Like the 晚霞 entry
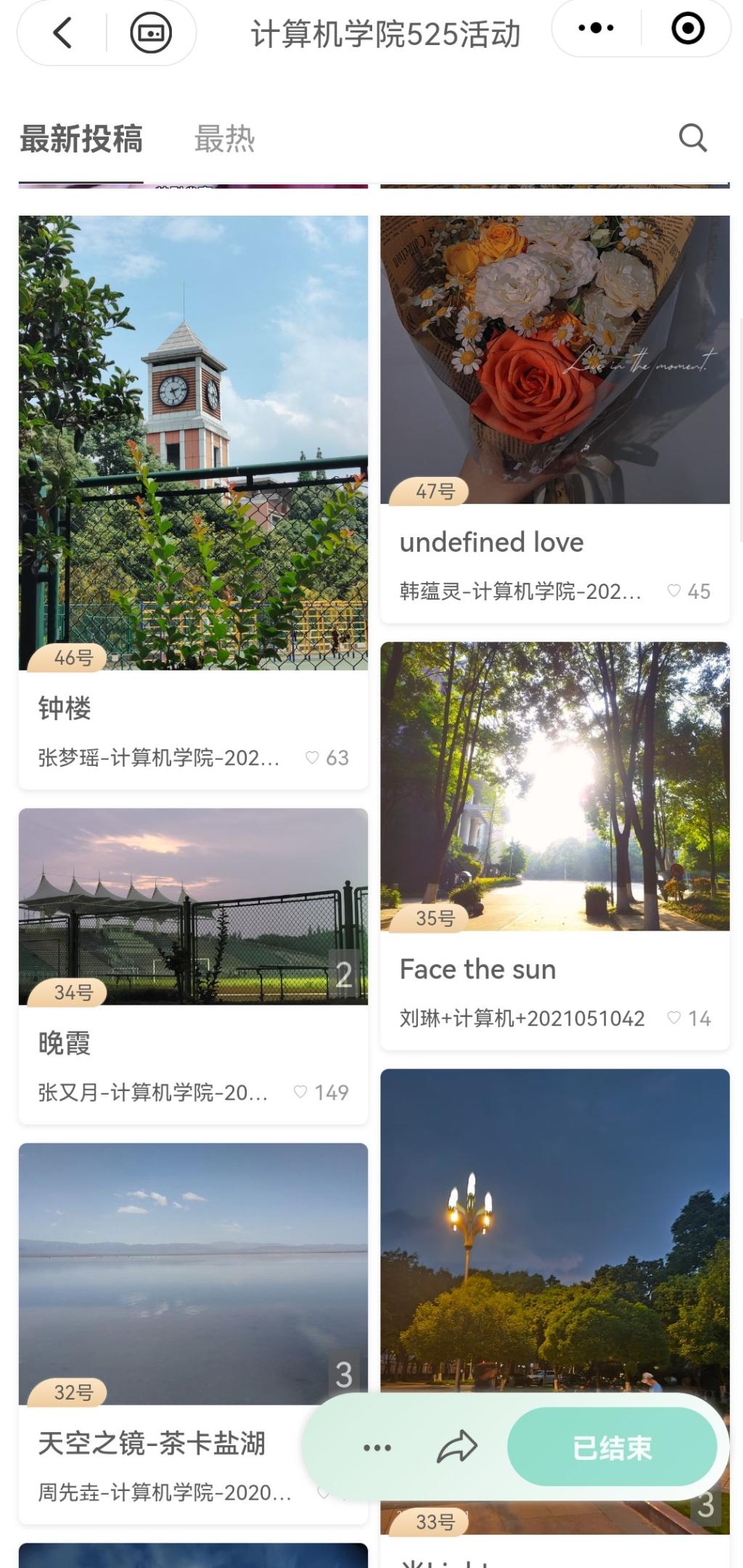743x1568 pixels. tap(300, 1092)
